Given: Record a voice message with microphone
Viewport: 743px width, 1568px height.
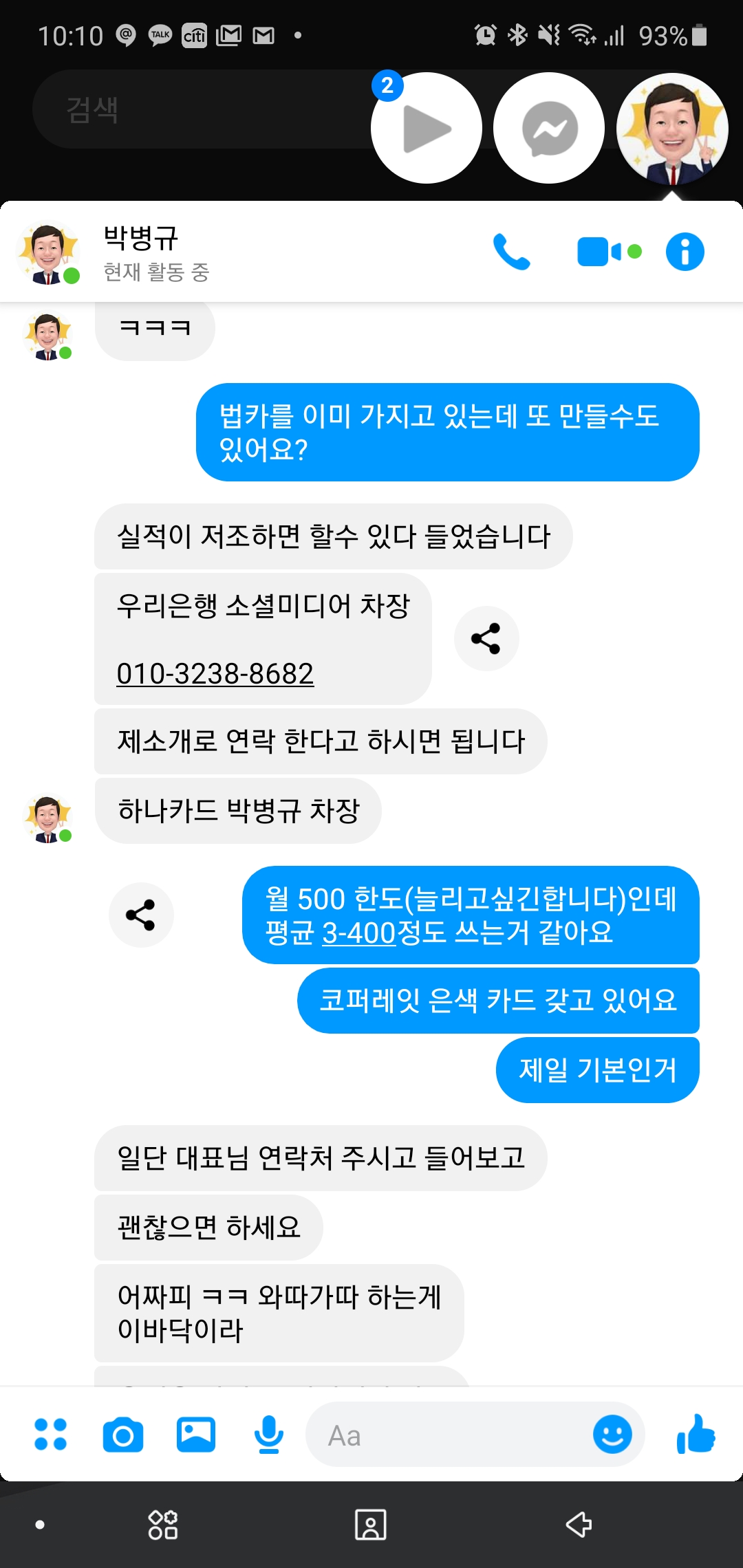Looking at the screenshot, I should [268, 1435].
